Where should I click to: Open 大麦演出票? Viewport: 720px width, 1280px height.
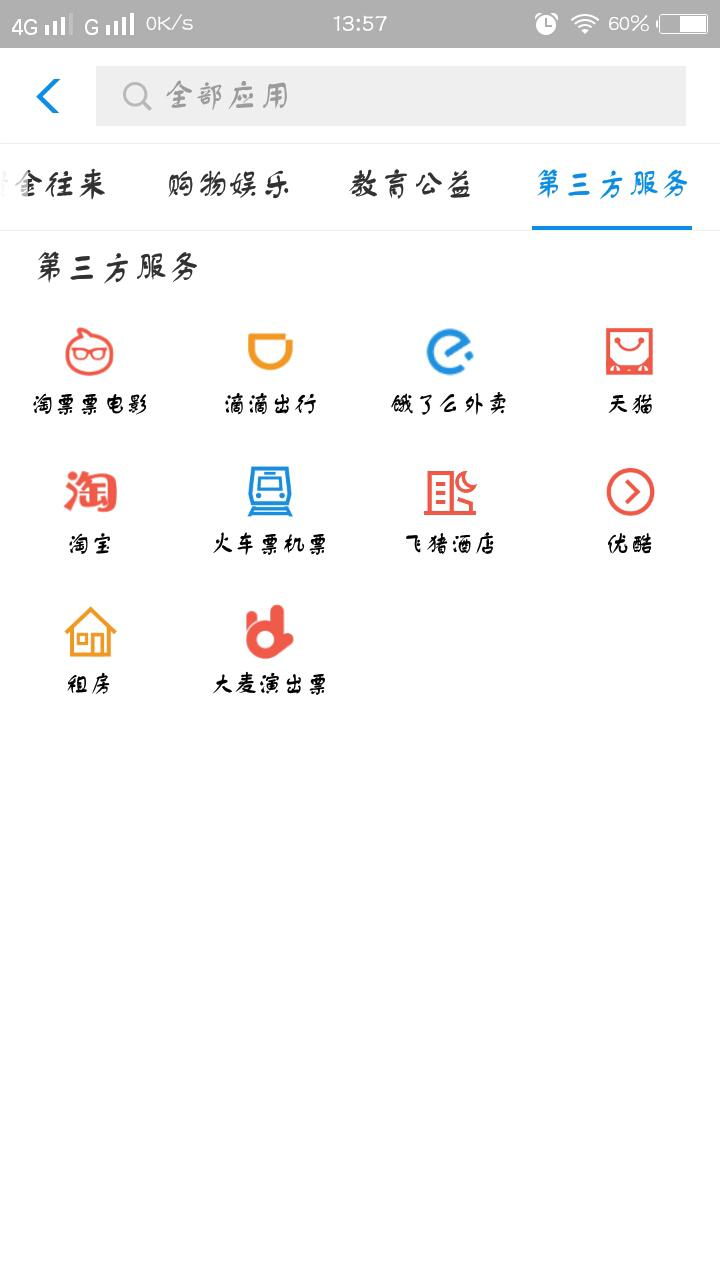click(270, 650)
